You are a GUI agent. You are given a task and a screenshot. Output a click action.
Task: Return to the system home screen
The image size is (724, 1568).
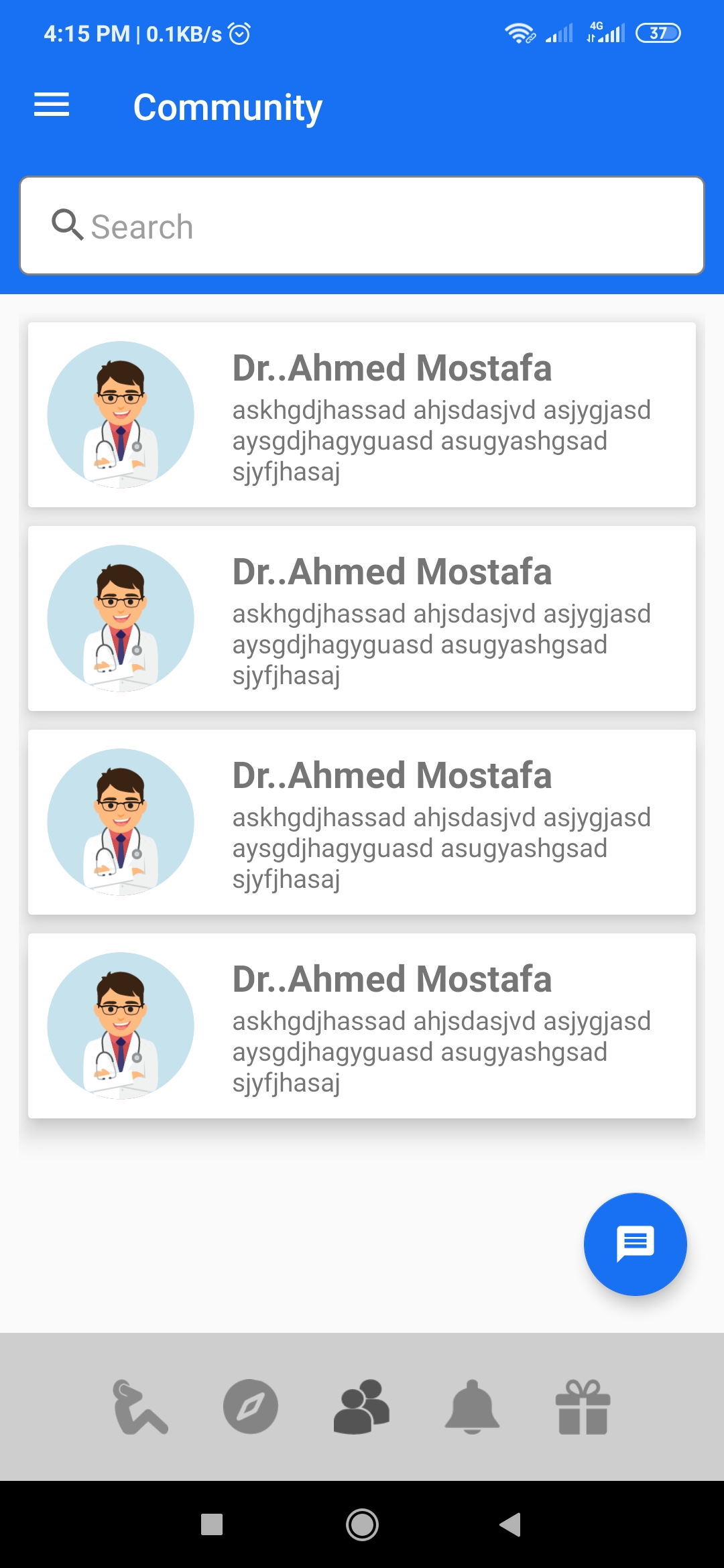[362, 1524]
